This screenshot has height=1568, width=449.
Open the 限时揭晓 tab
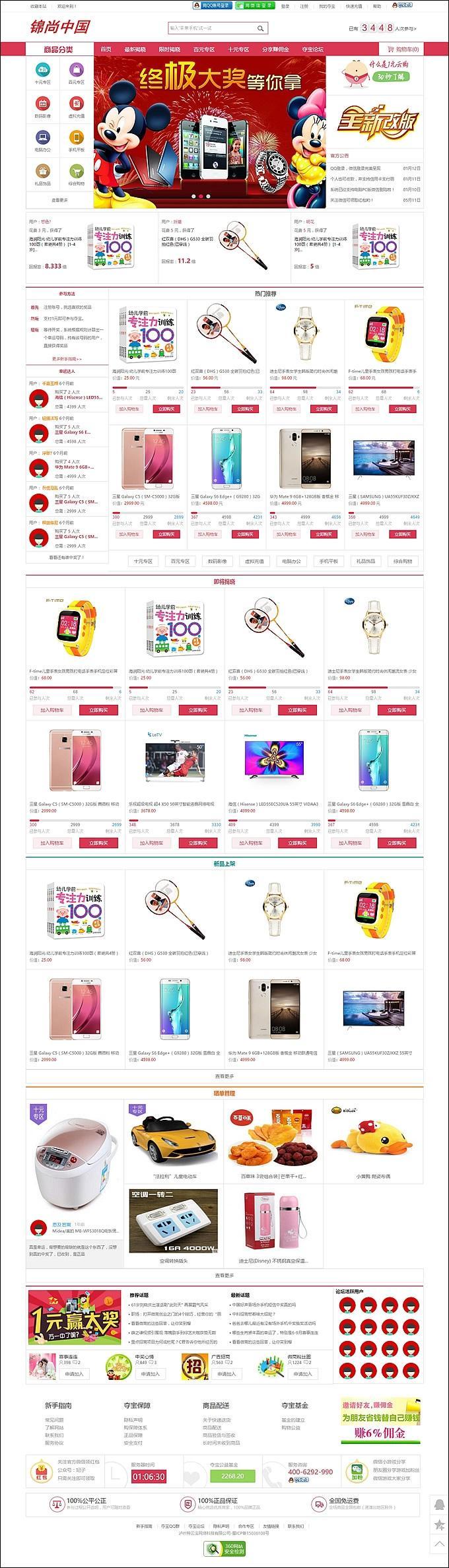tap(170, 49)
